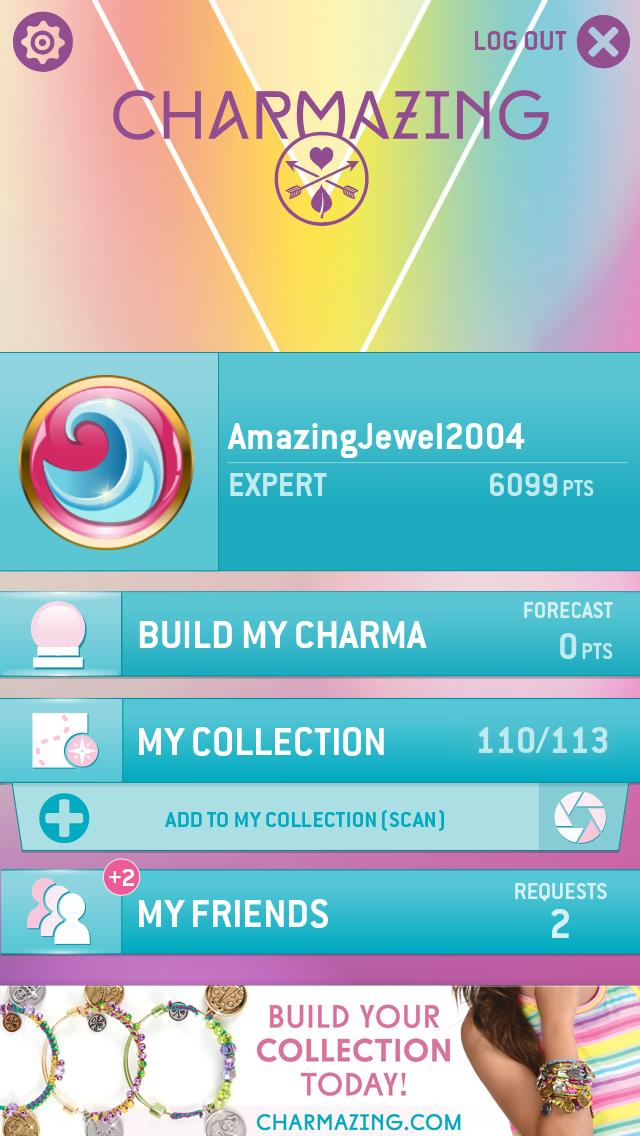Screen dimensions: 640x1136
Task: View My Collection
Action: click(x=320, y=741)
